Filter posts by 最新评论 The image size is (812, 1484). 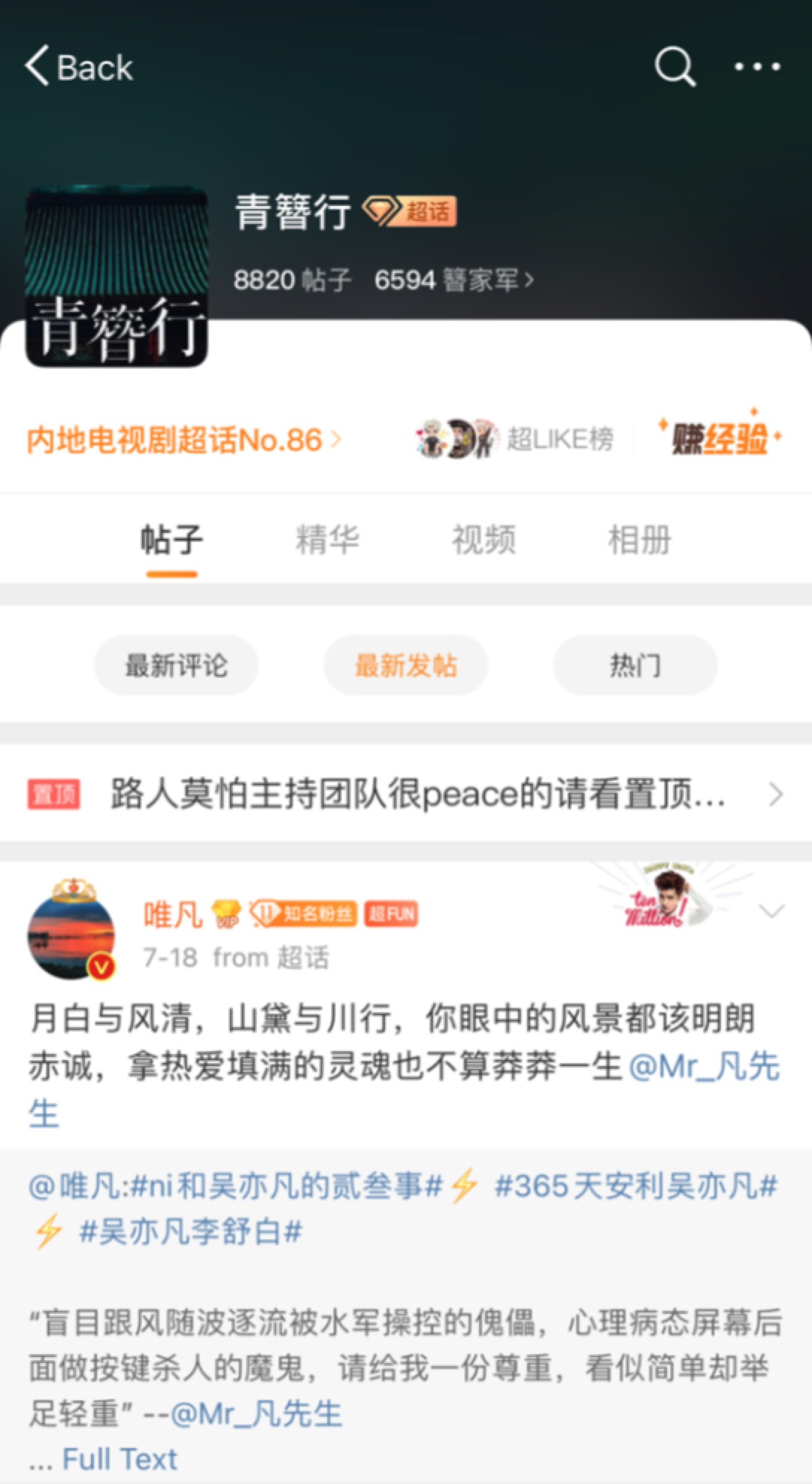click(176, 664)
